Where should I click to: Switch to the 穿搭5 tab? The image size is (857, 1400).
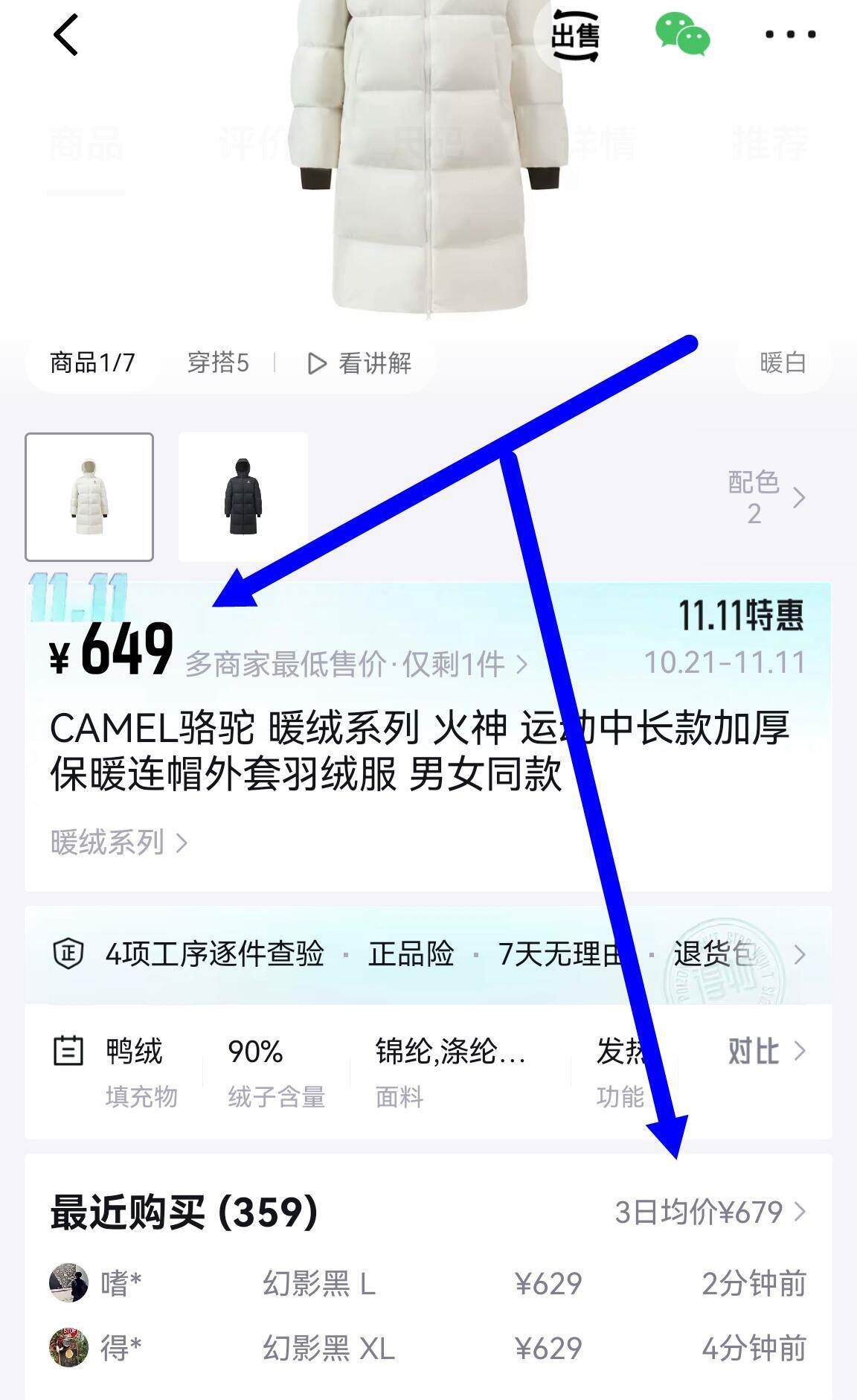219,364
